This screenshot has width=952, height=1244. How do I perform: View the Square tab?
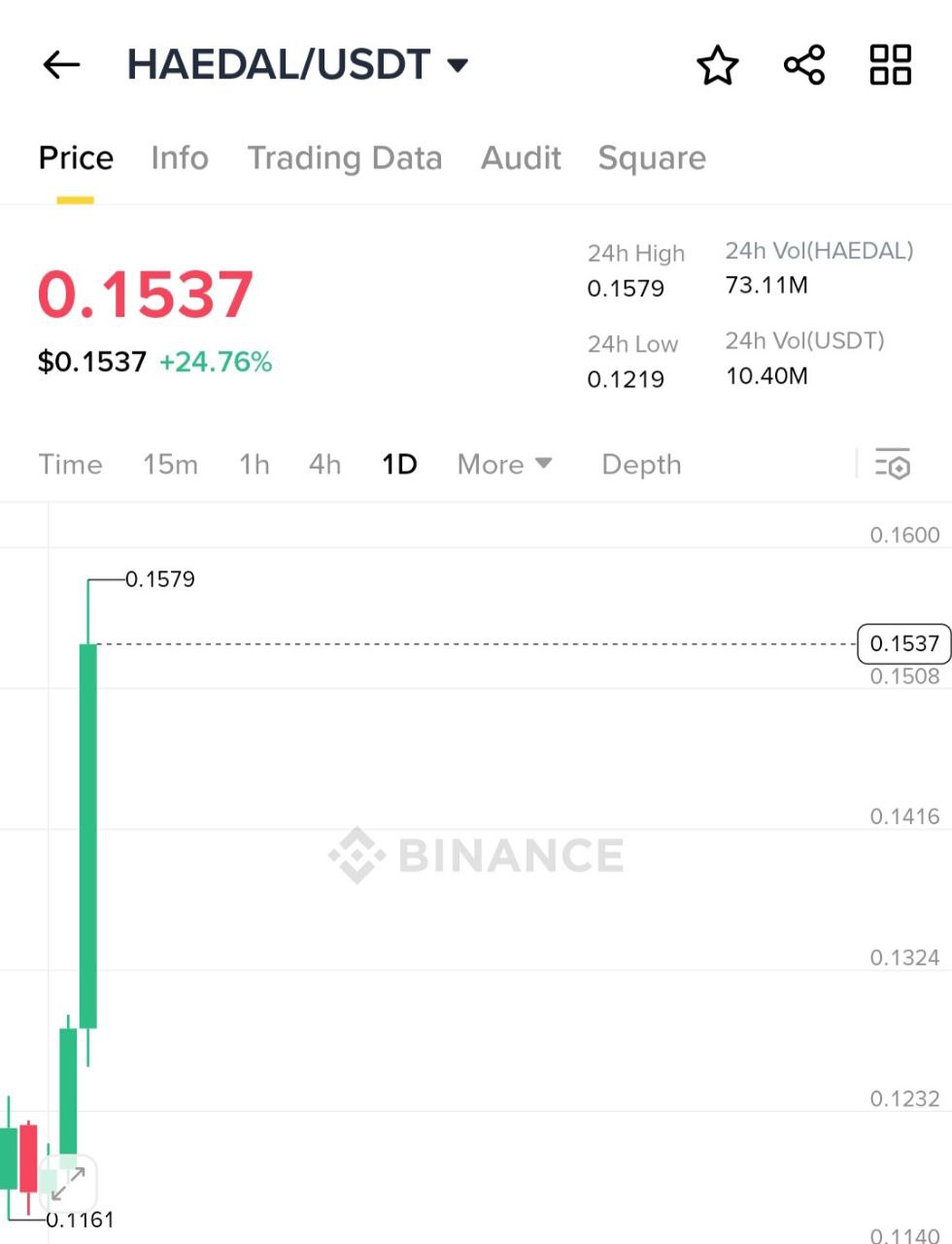click(652, 157)
